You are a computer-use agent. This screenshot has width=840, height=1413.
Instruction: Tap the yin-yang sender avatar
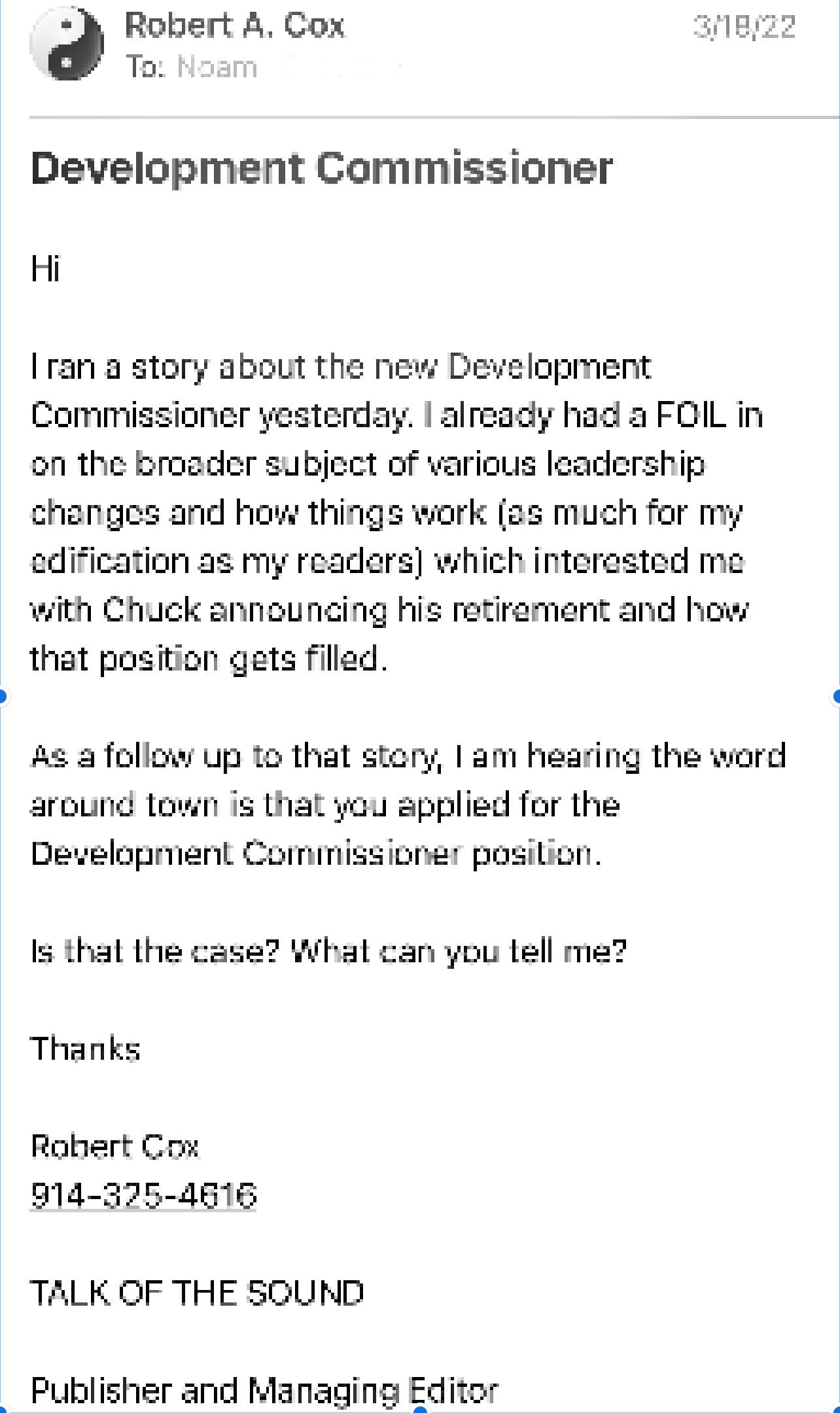click(x=66, y=45)
